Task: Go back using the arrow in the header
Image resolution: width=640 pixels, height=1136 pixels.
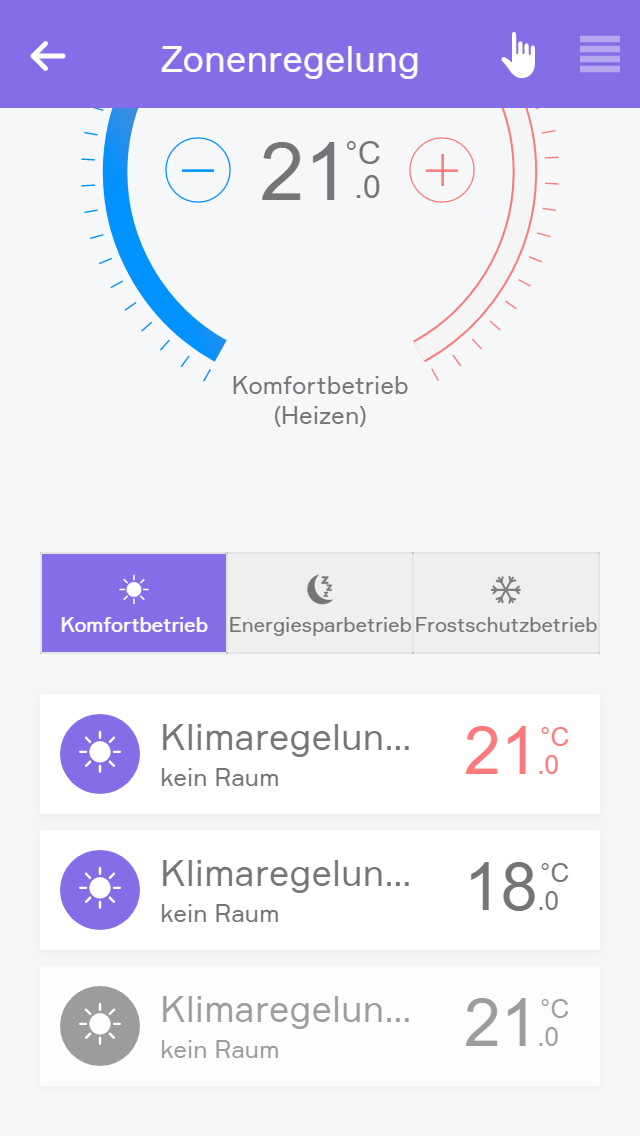Action: click(47, 56)
